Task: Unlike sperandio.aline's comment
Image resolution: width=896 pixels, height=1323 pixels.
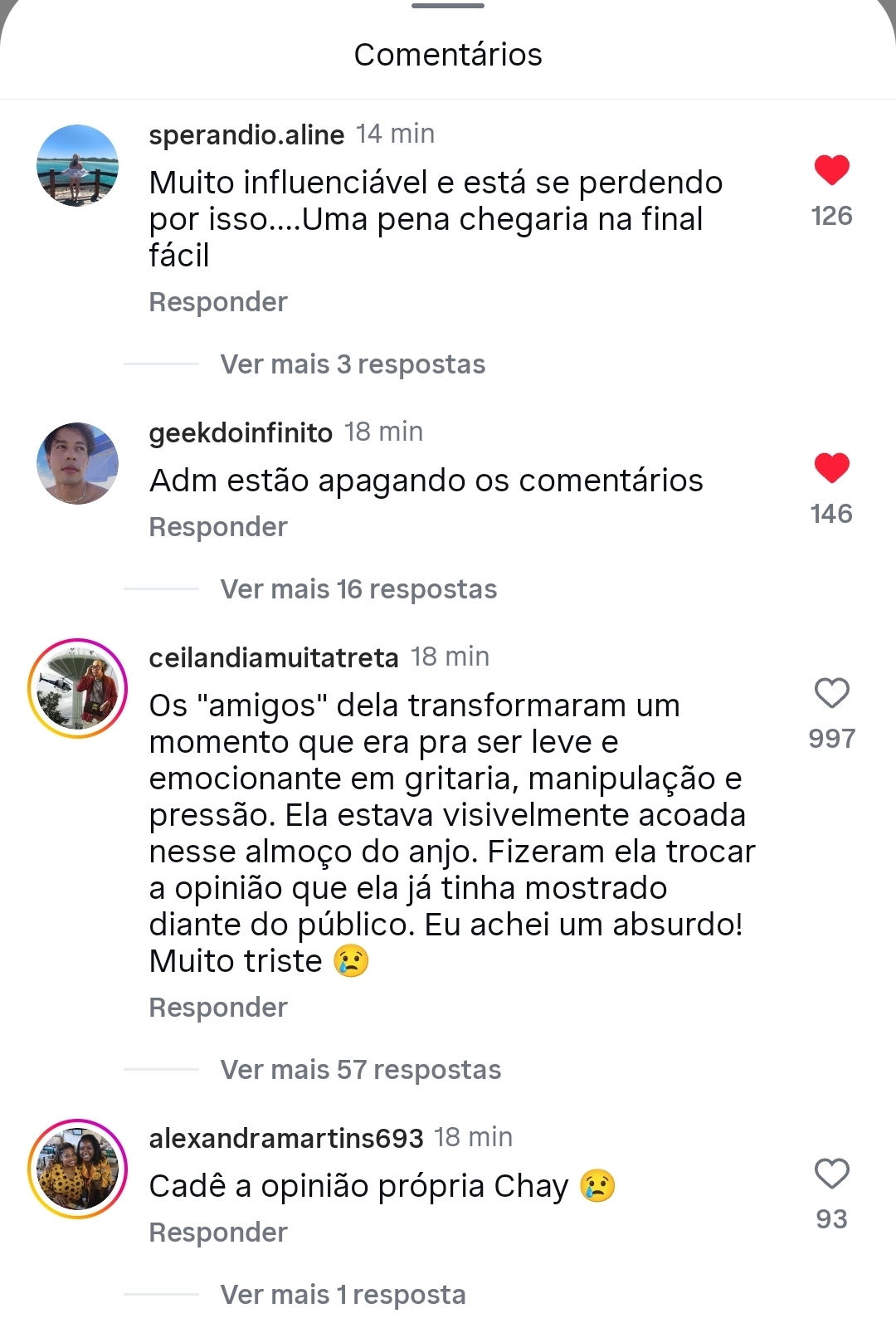Action: (831, 170)
